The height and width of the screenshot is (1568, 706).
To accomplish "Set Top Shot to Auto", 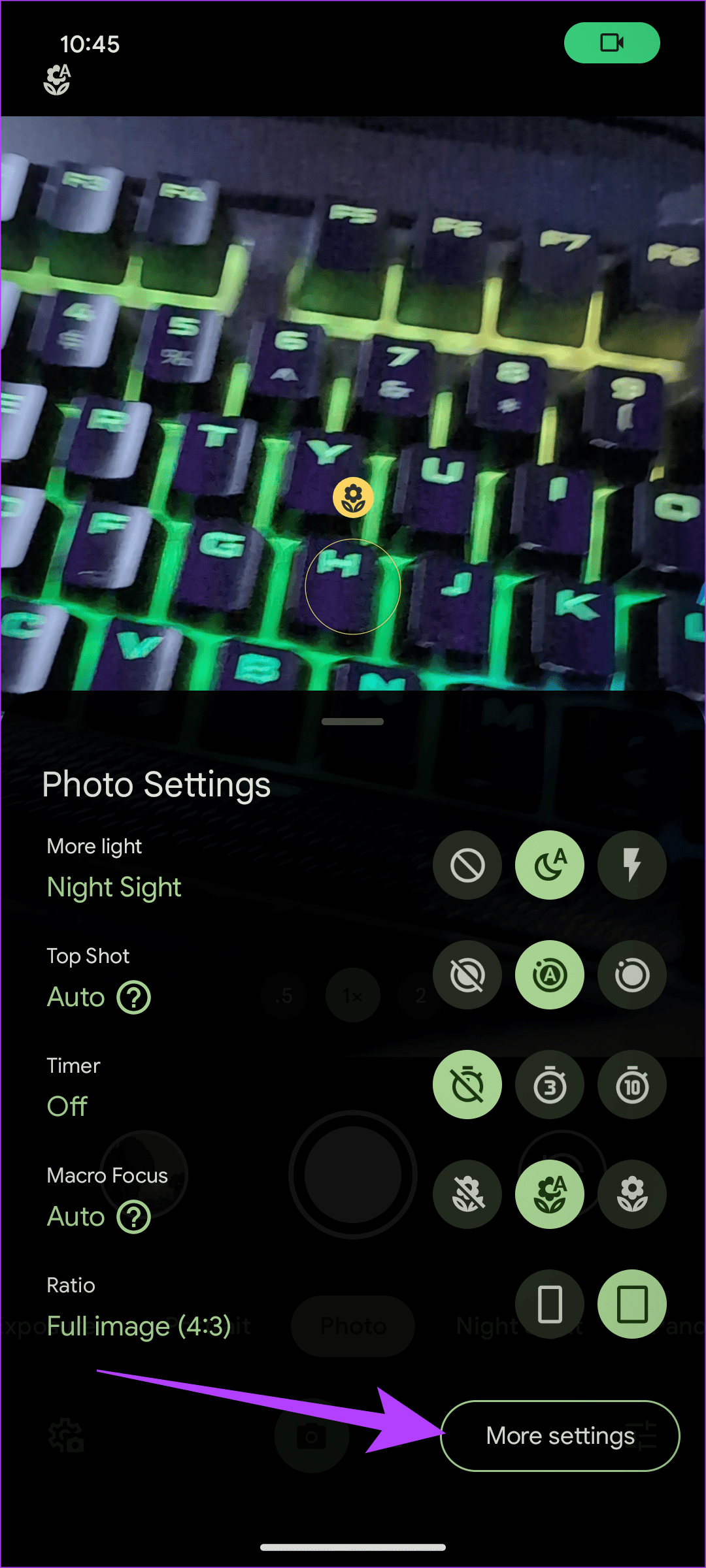I will point(550,975).
